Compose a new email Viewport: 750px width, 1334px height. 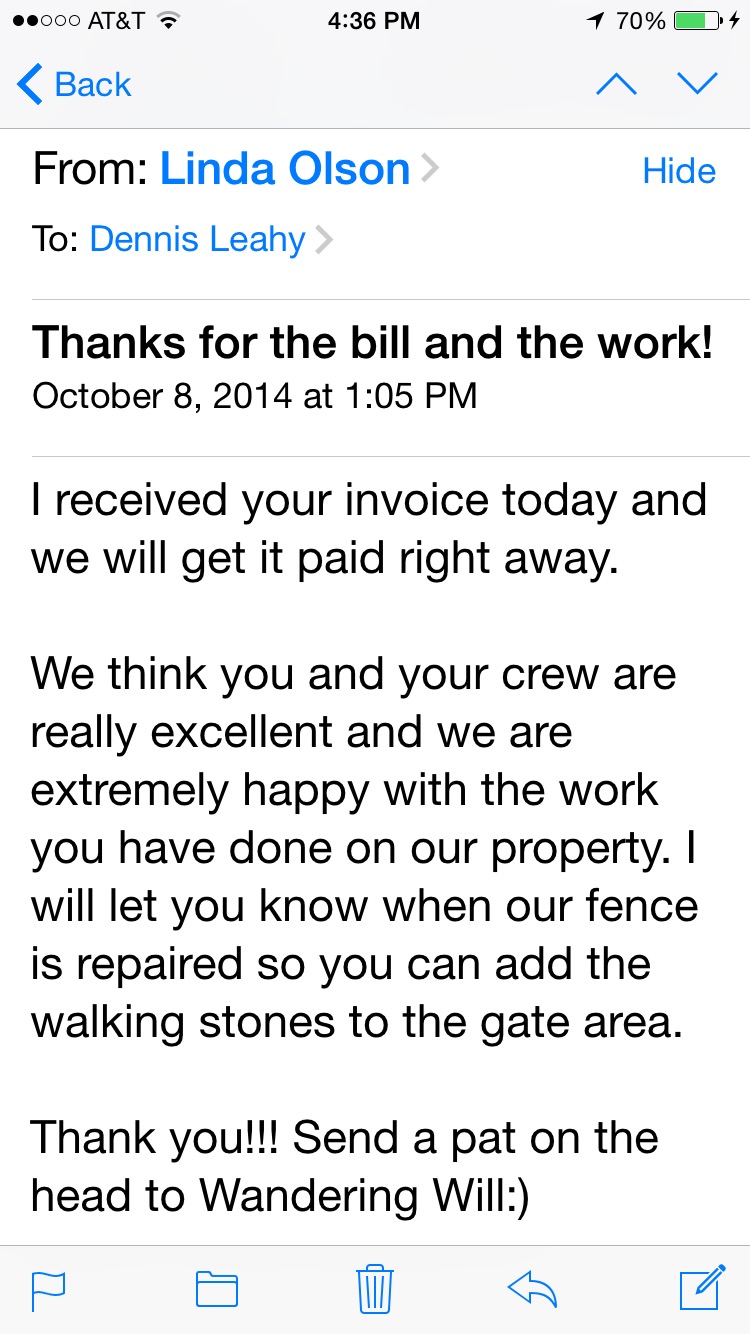coord(702,1287)
